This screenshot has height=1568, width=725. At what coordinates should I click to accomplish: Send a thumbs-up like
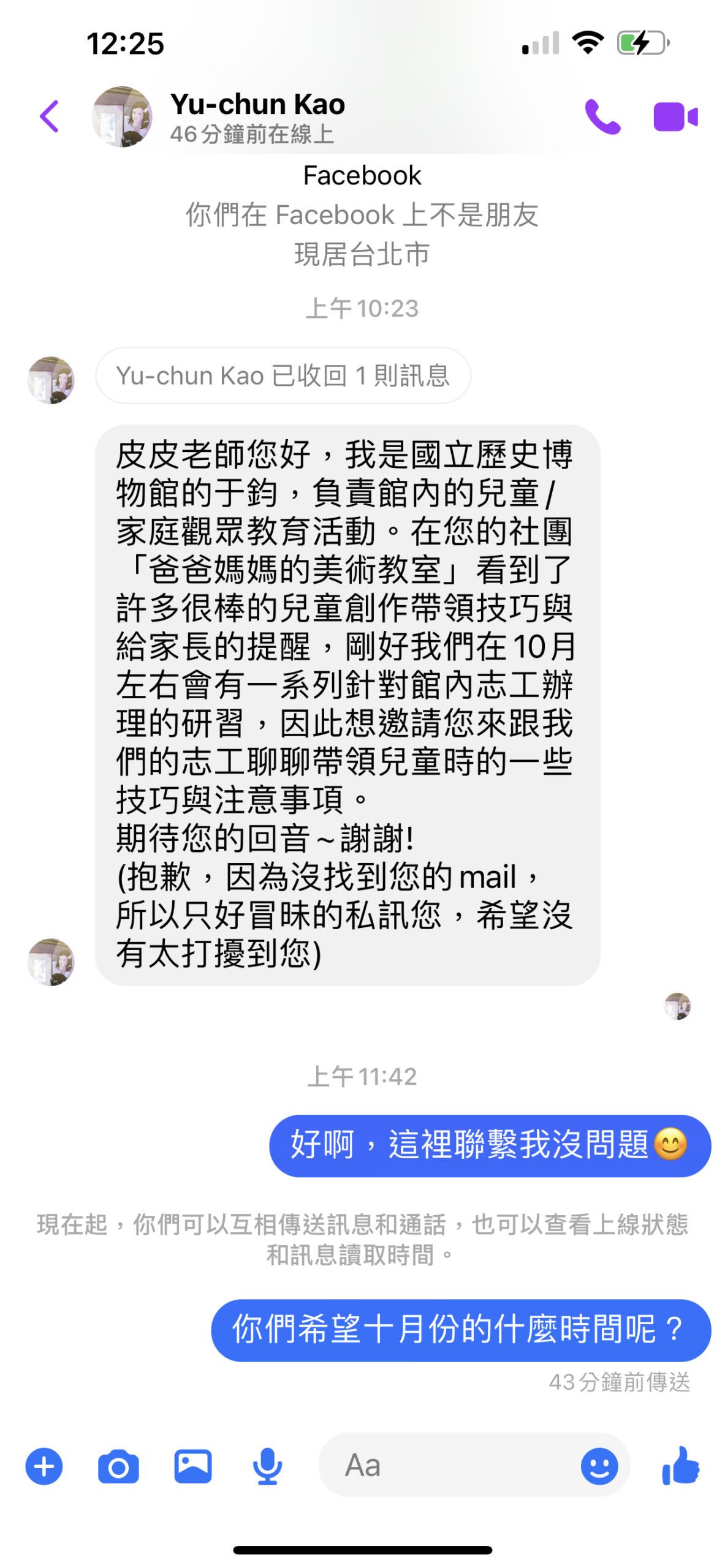681,1465
